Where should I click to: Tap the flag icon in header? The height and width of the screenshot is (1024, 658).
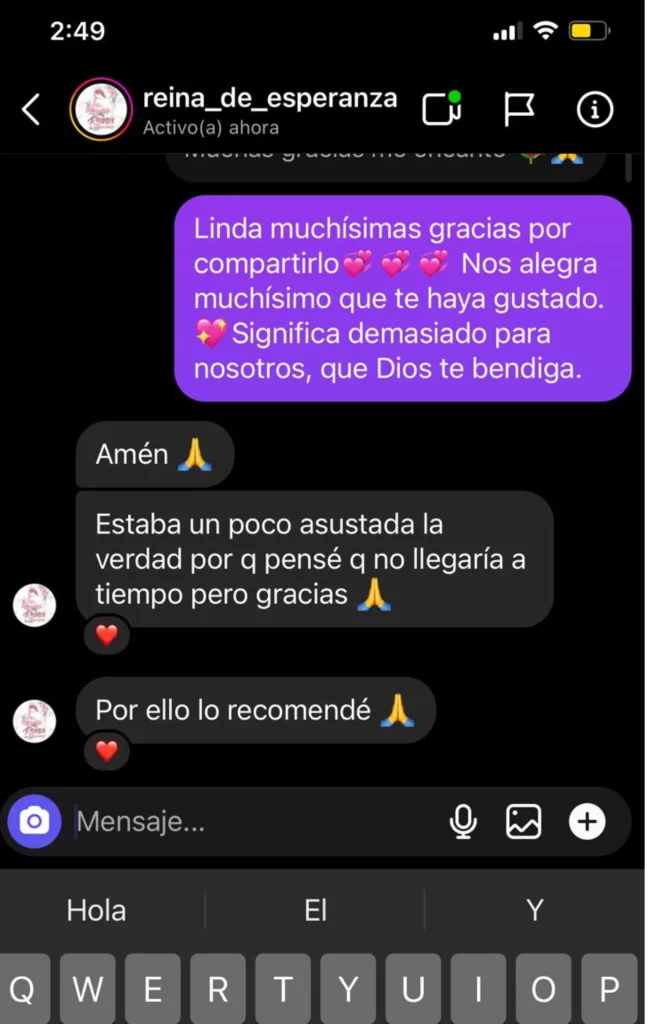[519, 109]
